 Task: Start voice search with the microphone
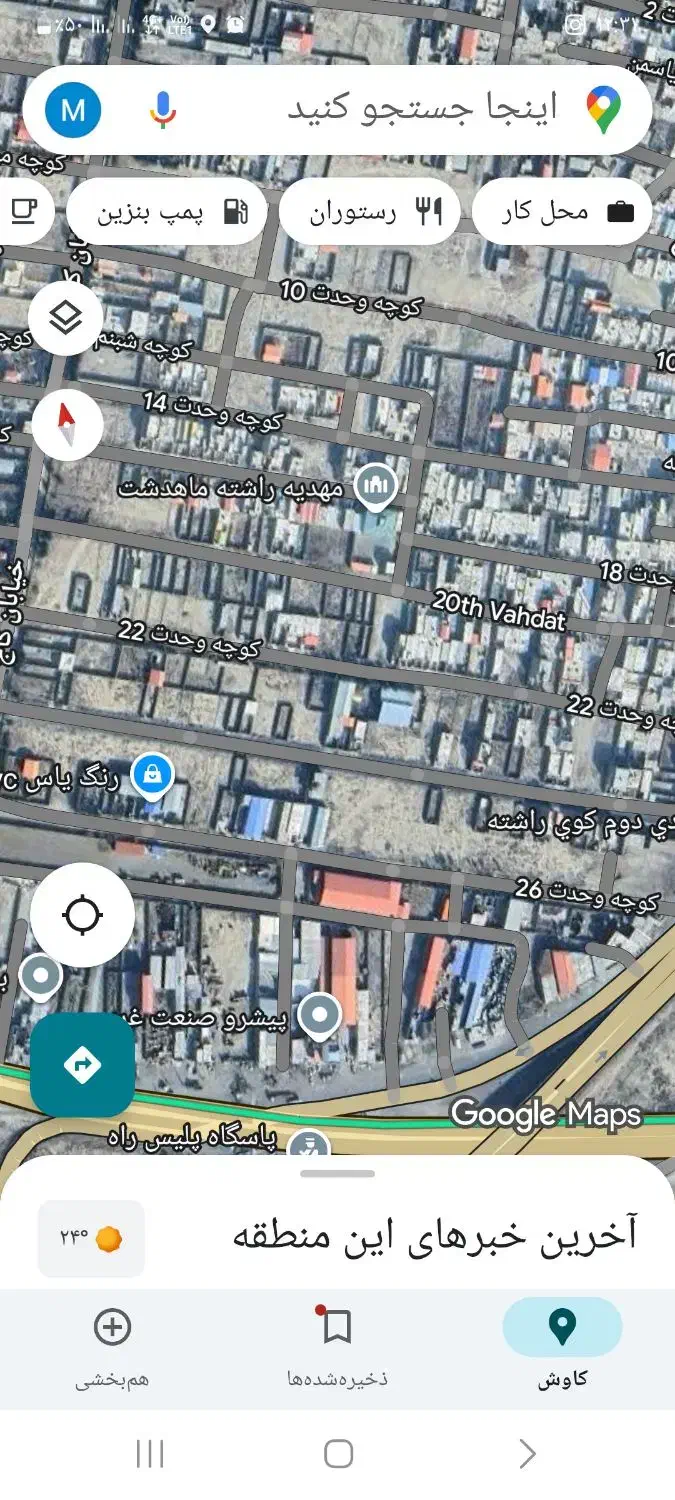(163, 109)
